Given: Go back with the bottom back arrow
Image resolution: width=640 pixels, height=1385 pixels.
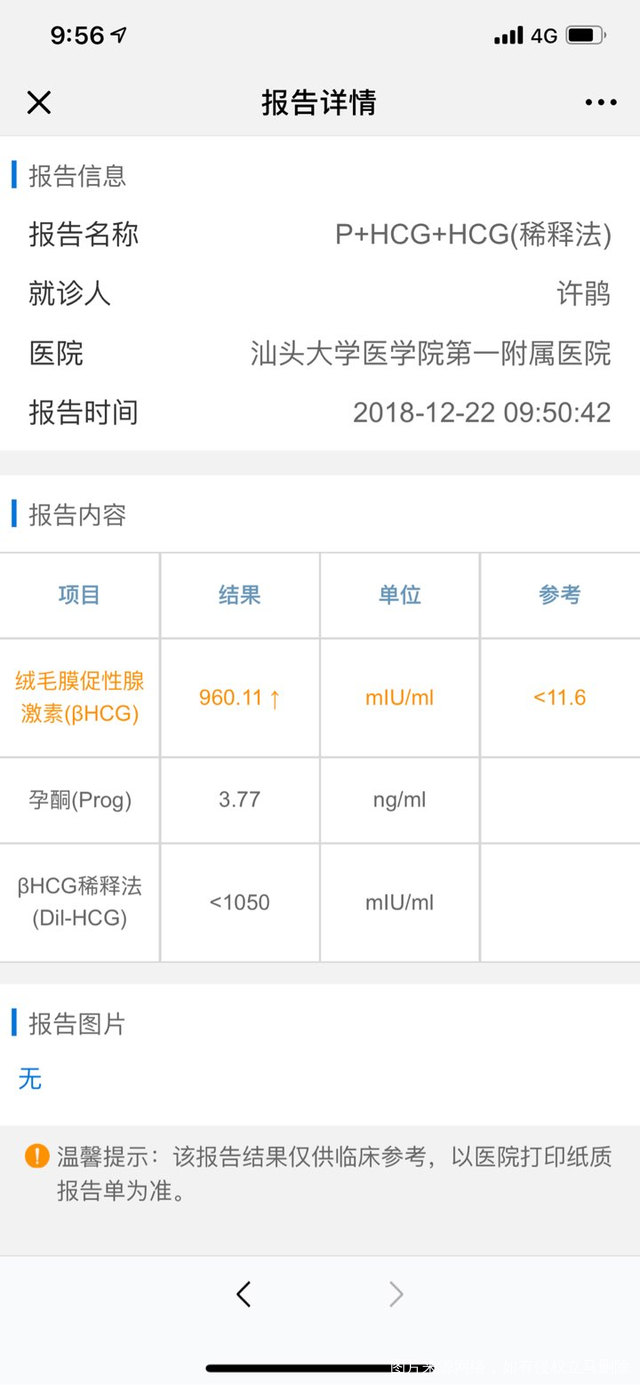Looking at the screenshot, I should (243, 1294).
